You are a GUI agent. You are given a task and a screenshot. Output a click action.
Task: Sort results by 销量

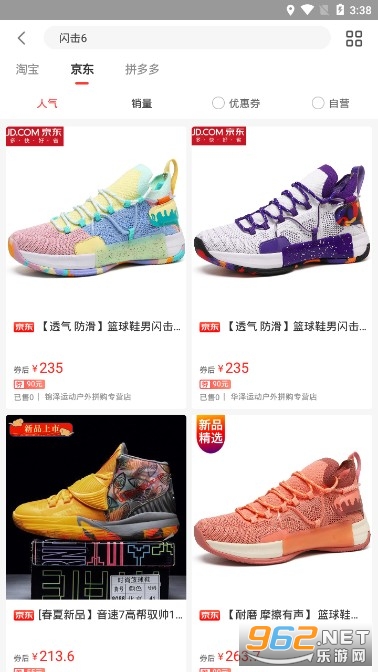142,103
